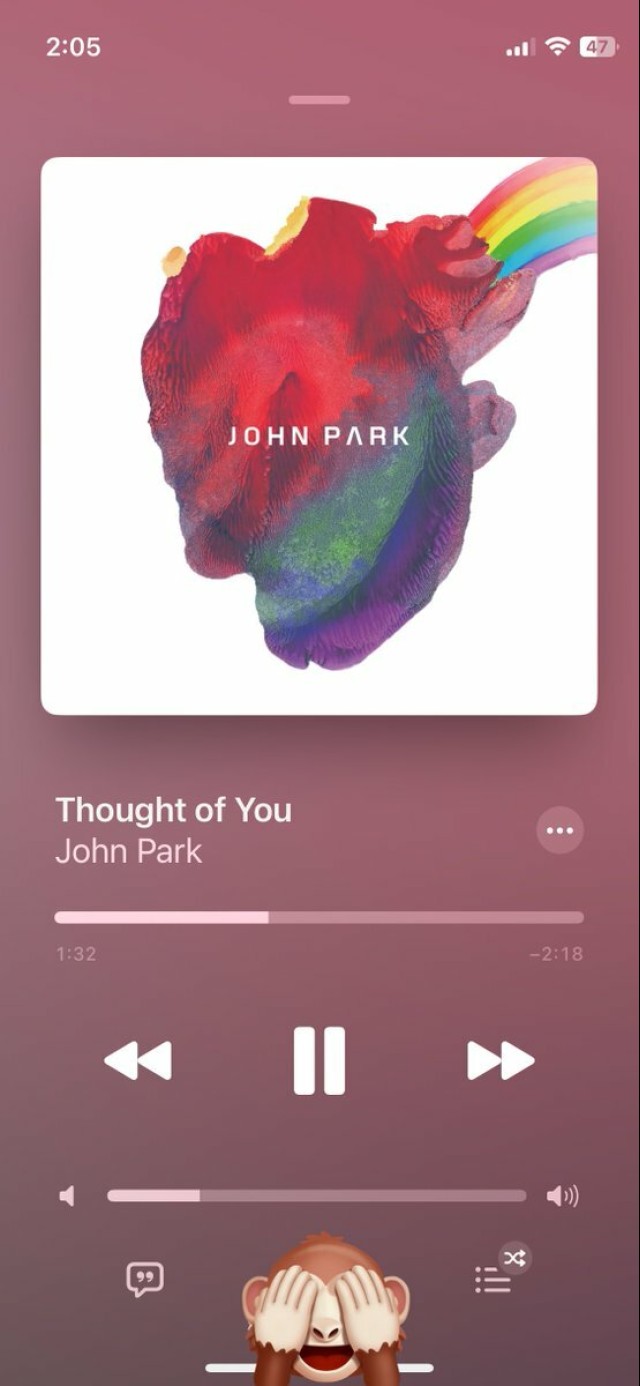Open the more options ellipsis button
Screen dimensions: 640x1386
(560, 831)
